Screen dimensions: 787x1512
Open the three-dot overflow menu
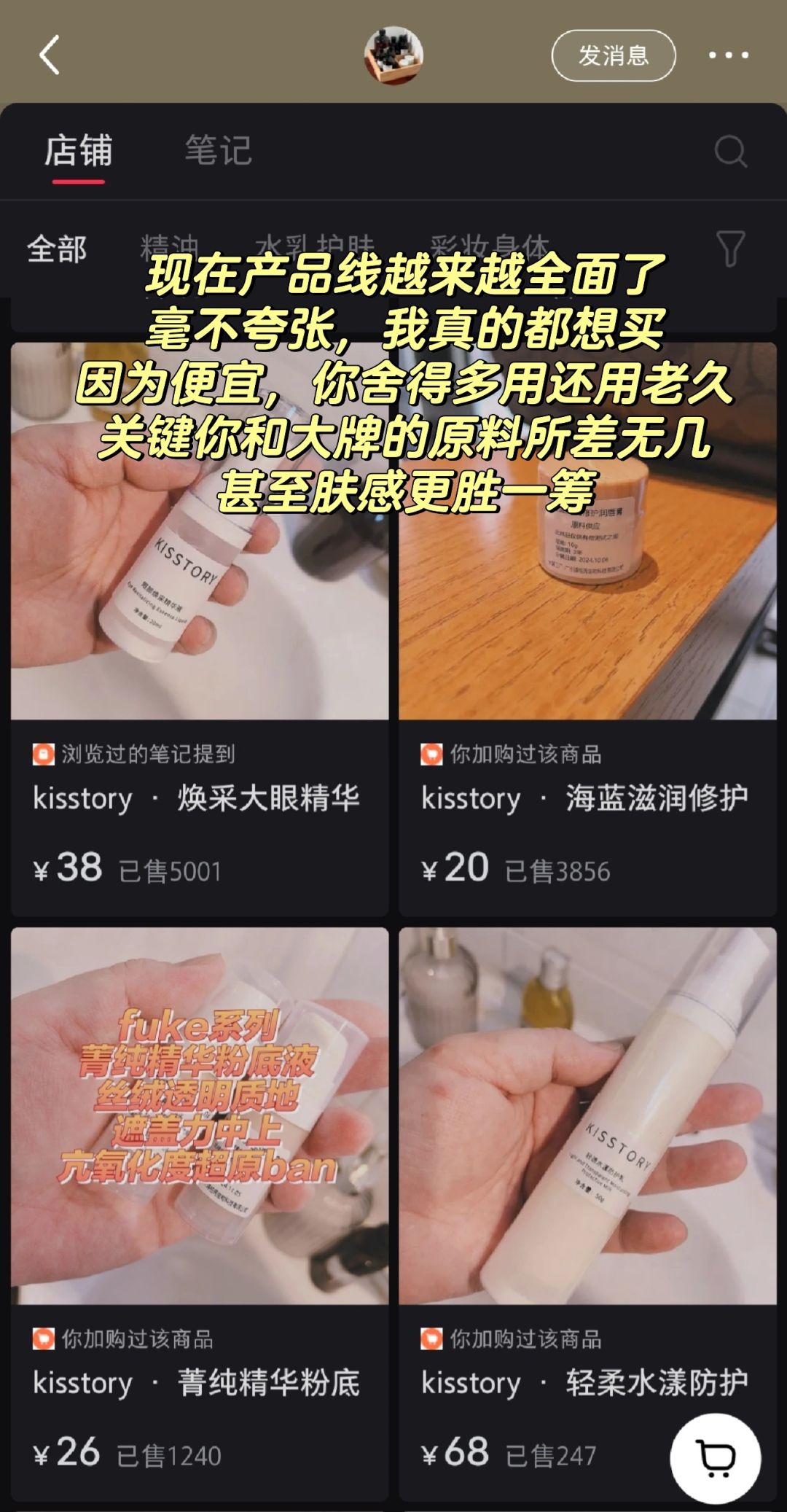point(728,55)
